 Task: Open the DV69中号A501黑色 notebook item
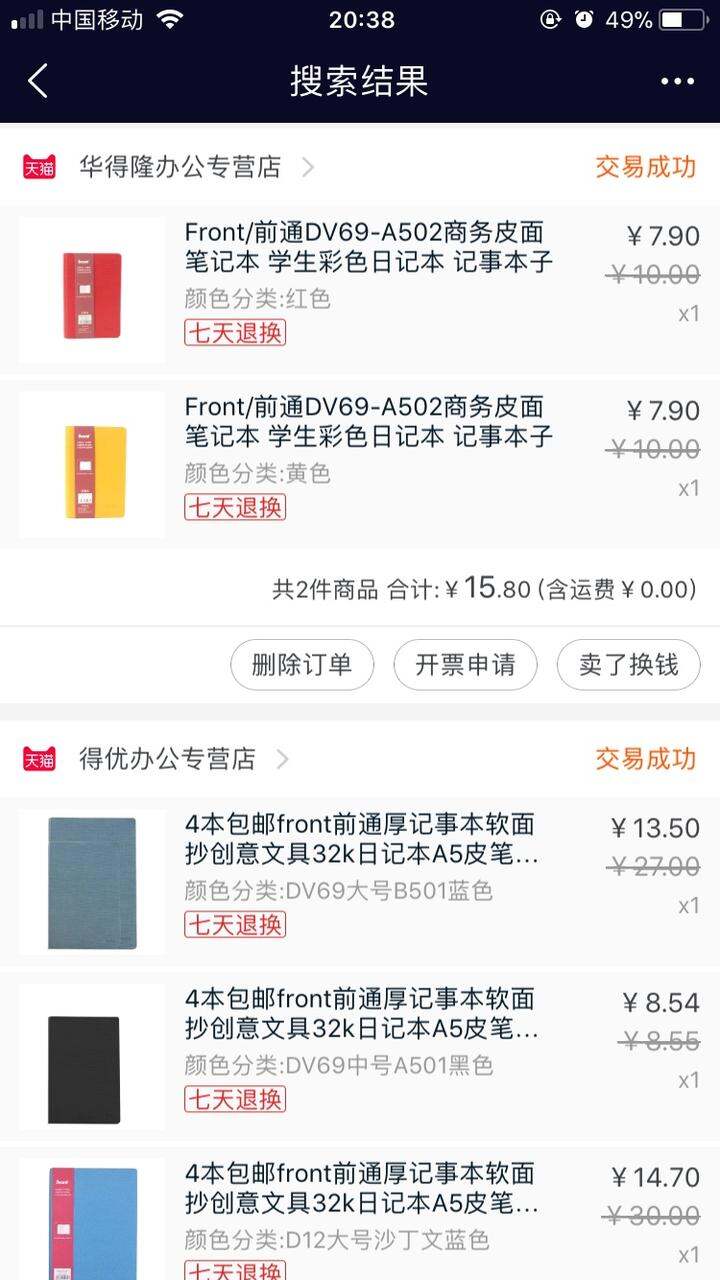point(360,1056)
